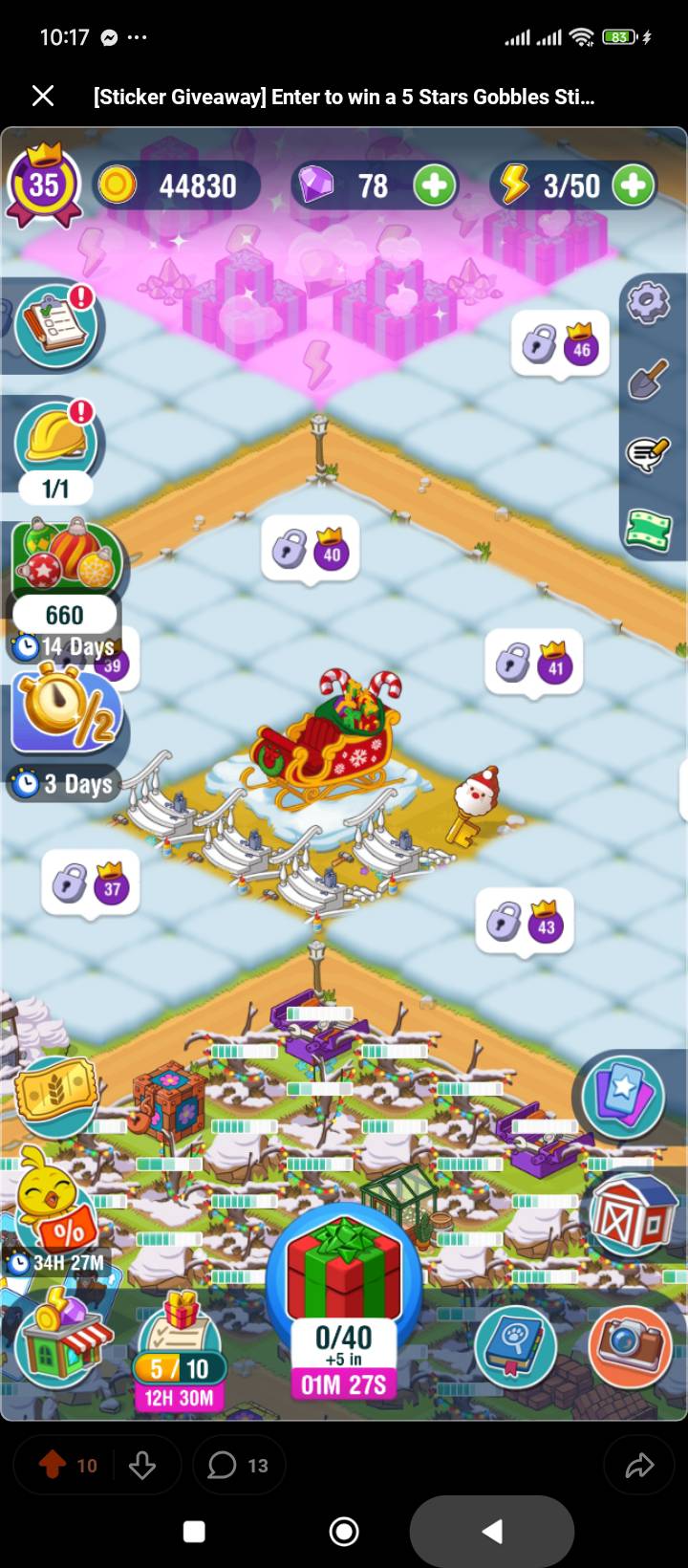
Task: Go to the home screen
Action: [344, 1532]
